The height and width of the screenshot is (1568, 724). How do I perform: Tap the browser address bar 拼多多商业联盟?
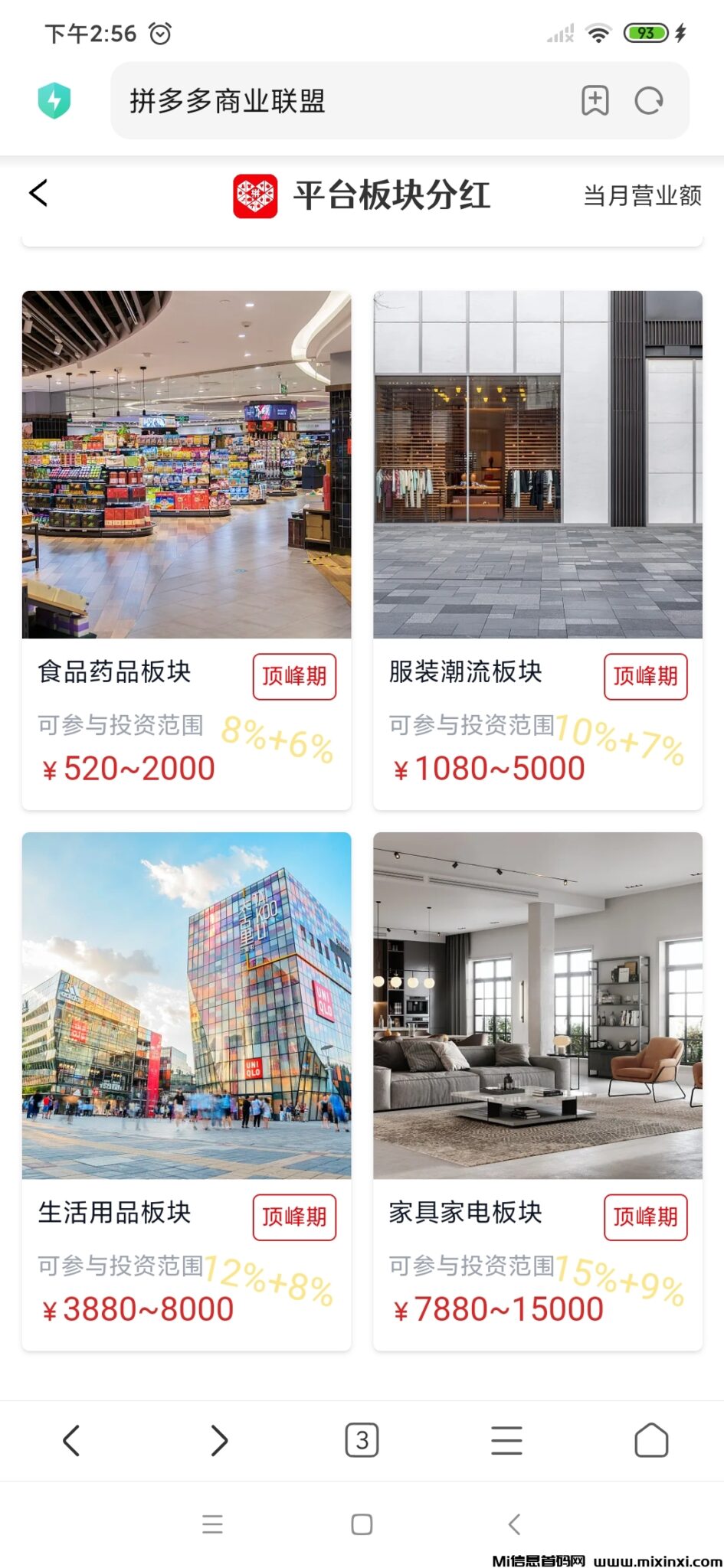coord(337,101)
